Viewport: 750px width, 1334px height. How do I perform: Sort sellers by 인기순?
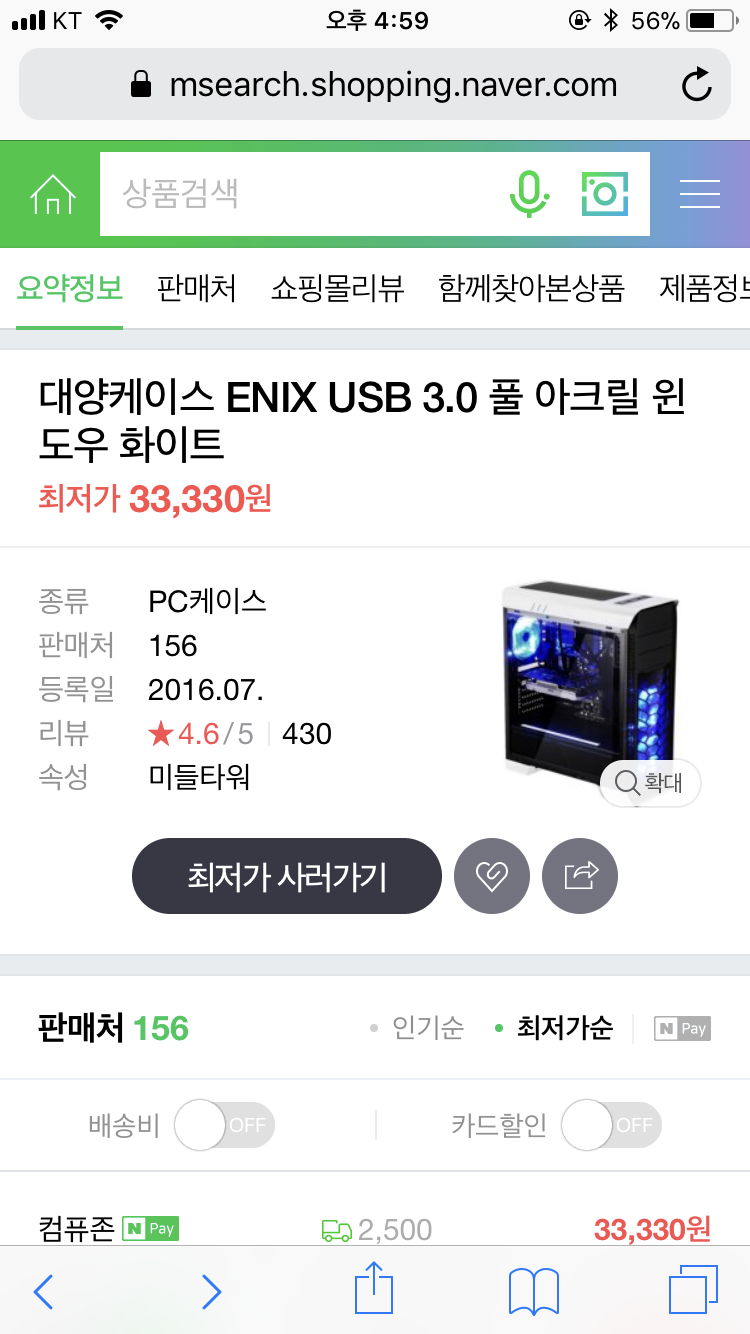click(417, 1028)
